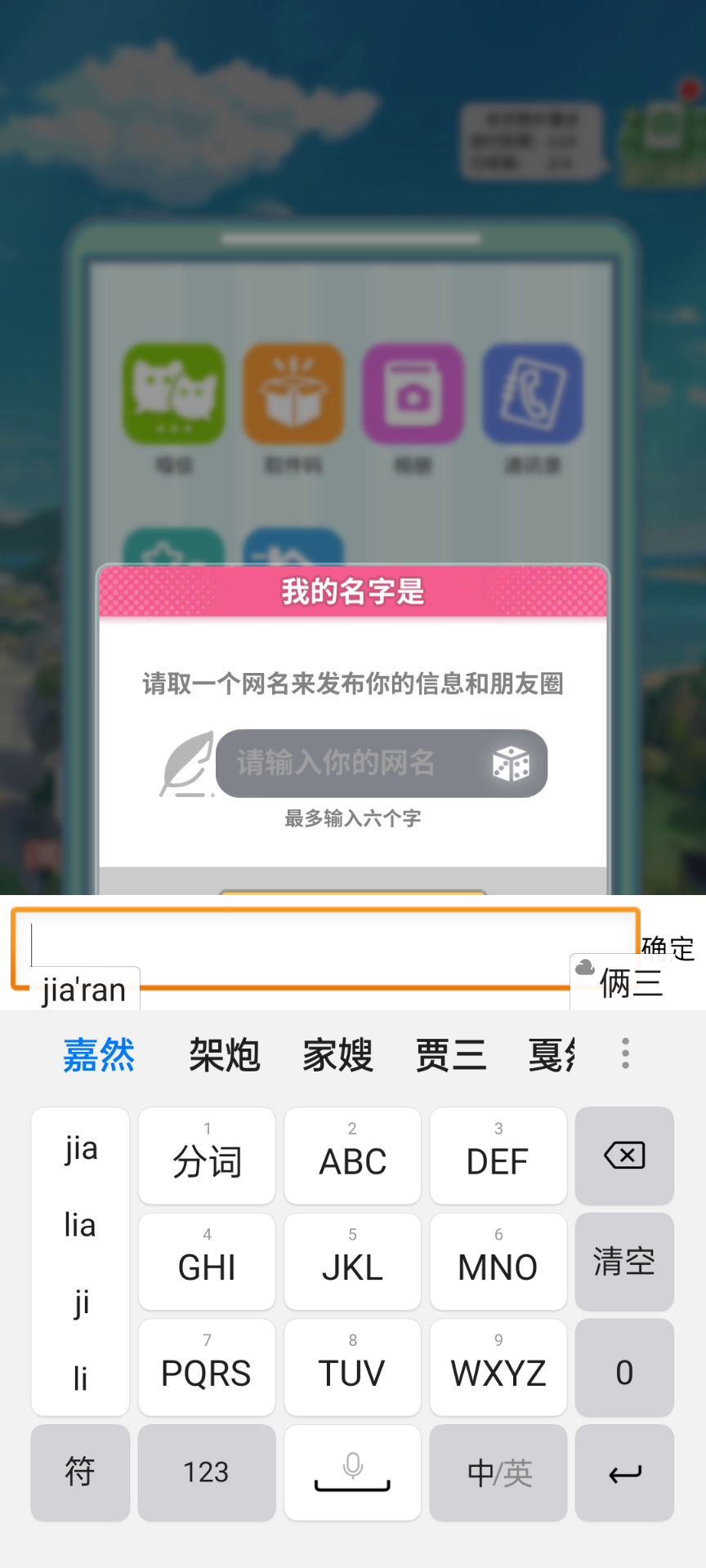Clear all input with 清空
Viewport: 706px width, 1568px height.
tap(624, 1262)
